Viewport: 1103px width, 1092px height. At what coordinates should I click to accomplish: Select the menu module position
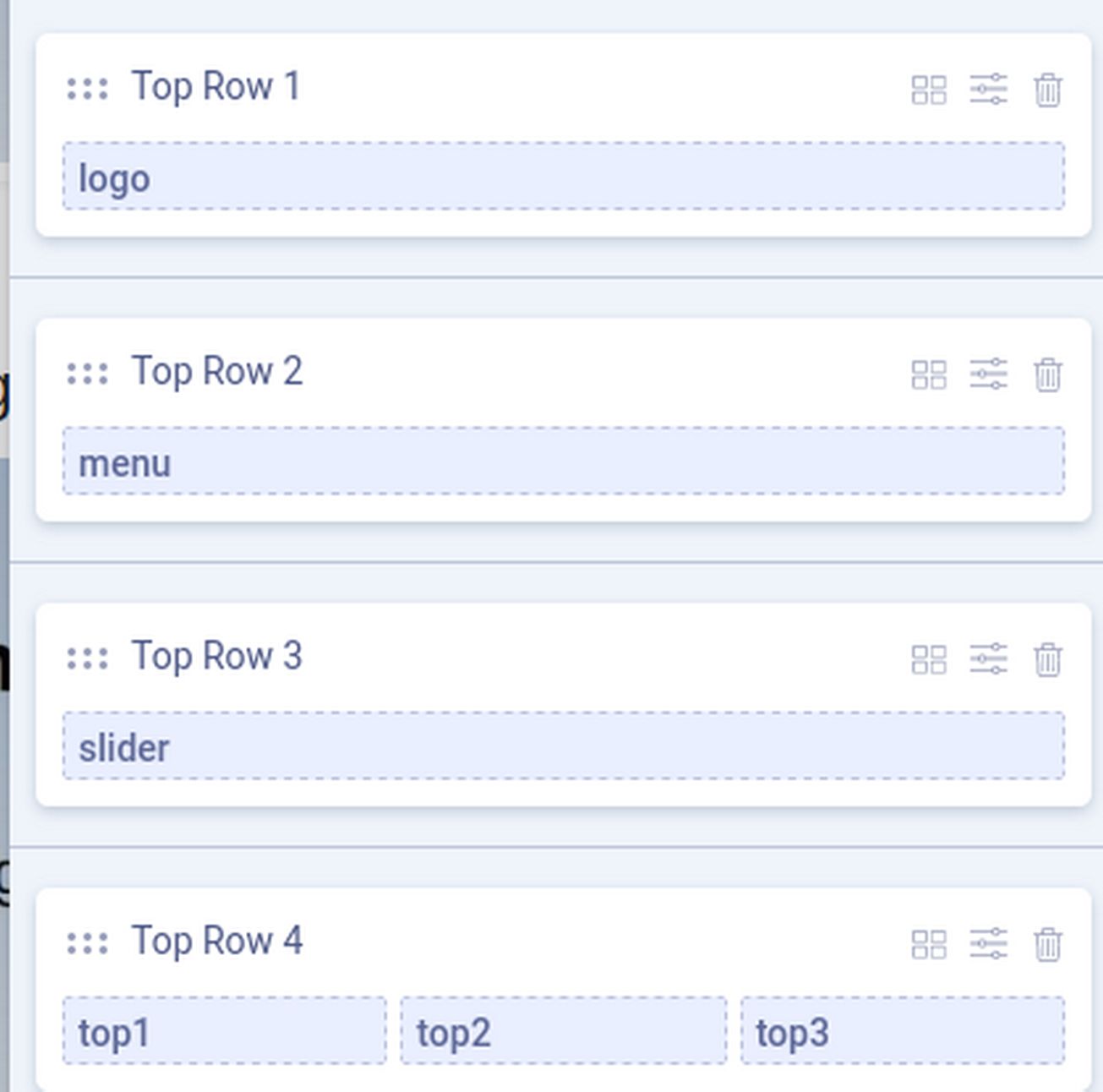coord(563,461)
